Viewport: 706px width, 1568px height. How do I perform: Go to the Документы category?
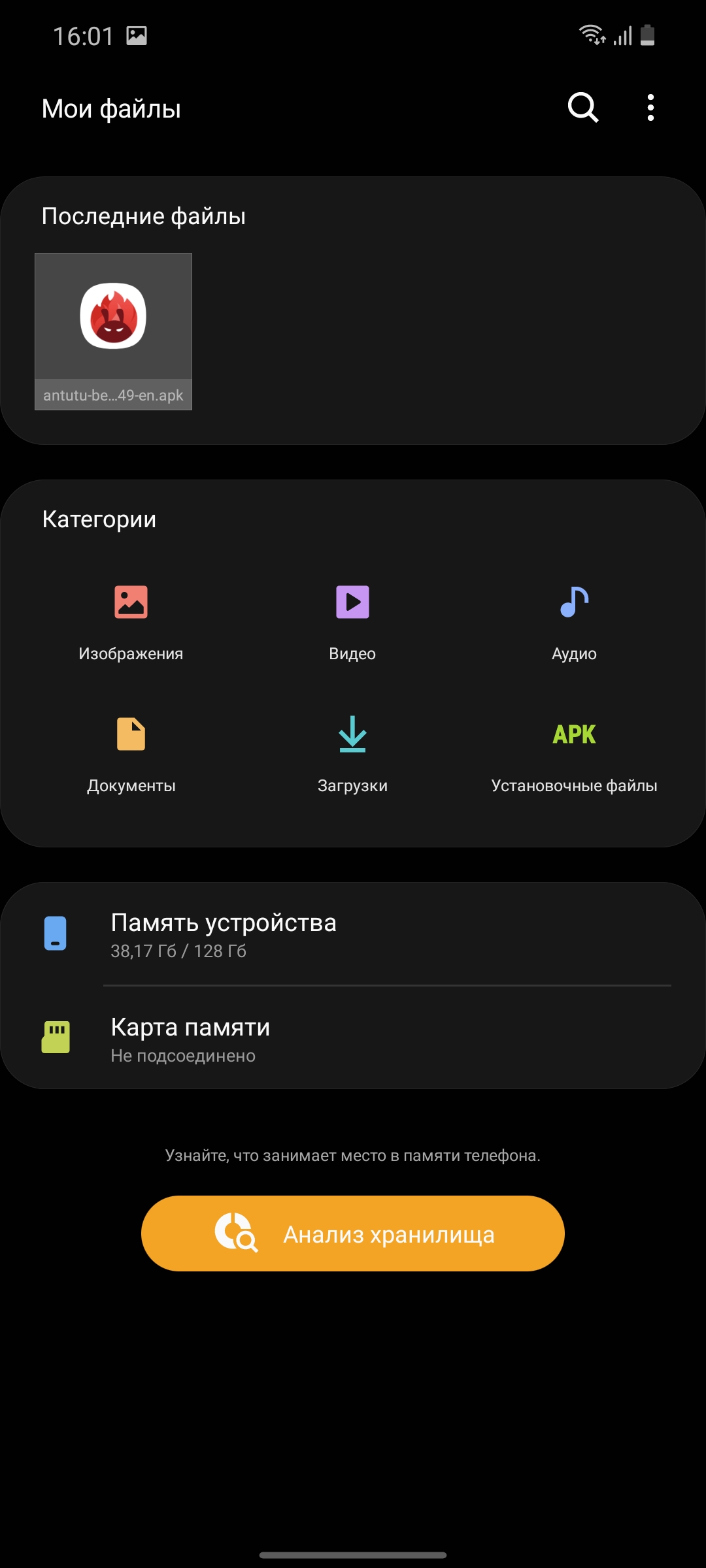click(x=131, y=753)
